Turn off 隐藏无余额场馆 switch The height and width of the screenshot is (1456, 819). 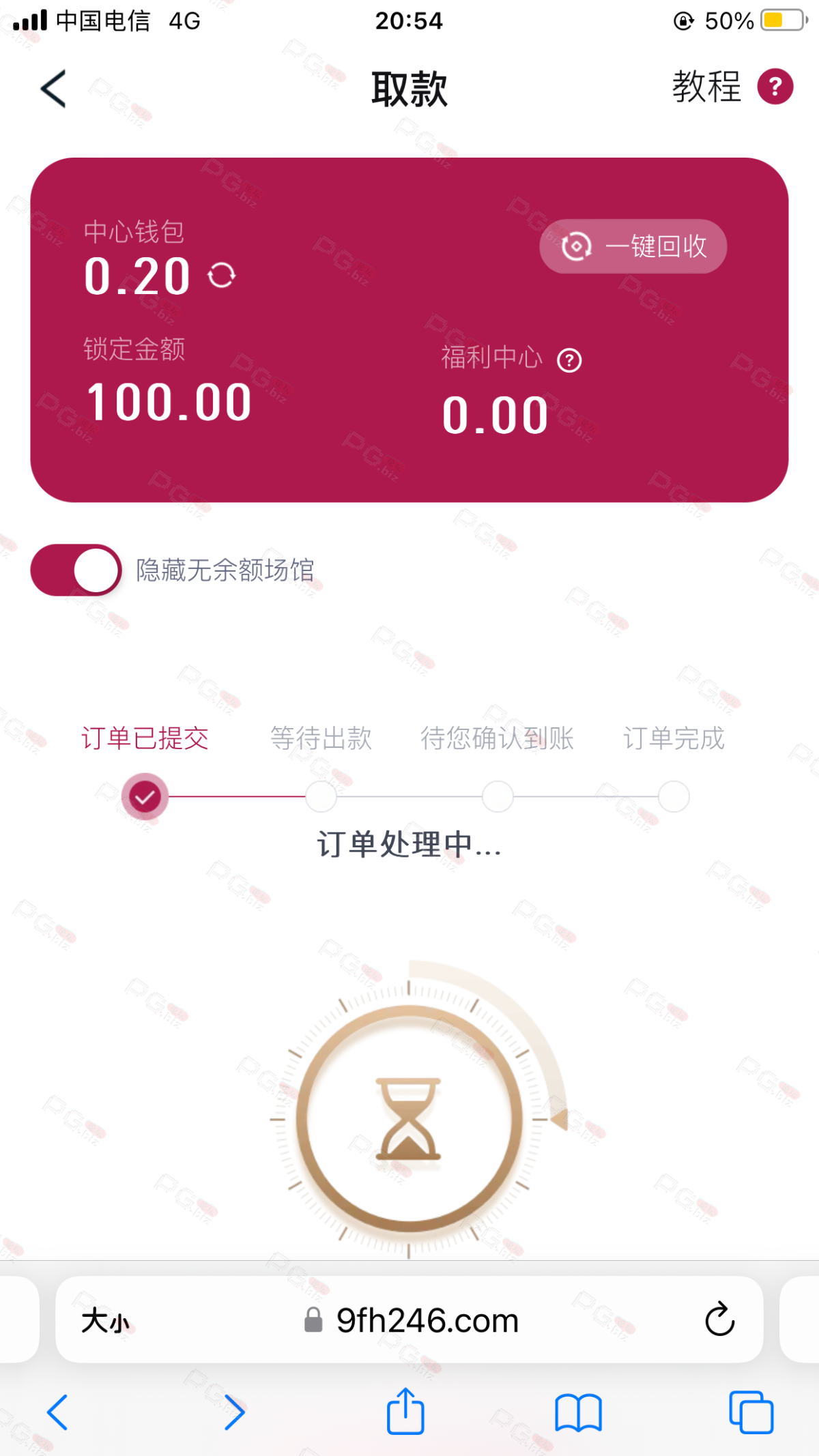tap(76, 570)
